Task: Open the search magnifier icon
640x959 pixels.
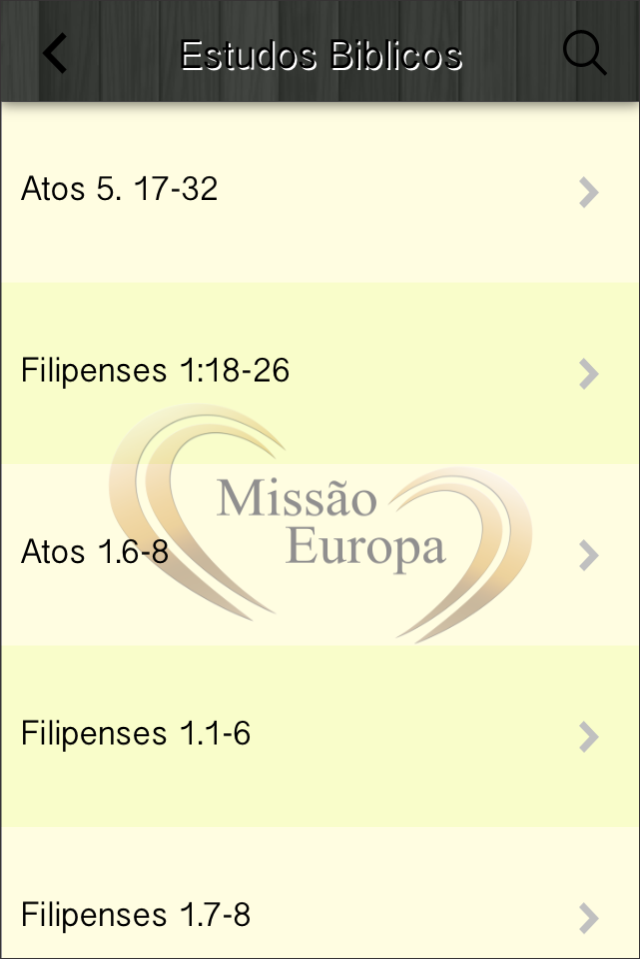Action: click(x=584, y=53)
